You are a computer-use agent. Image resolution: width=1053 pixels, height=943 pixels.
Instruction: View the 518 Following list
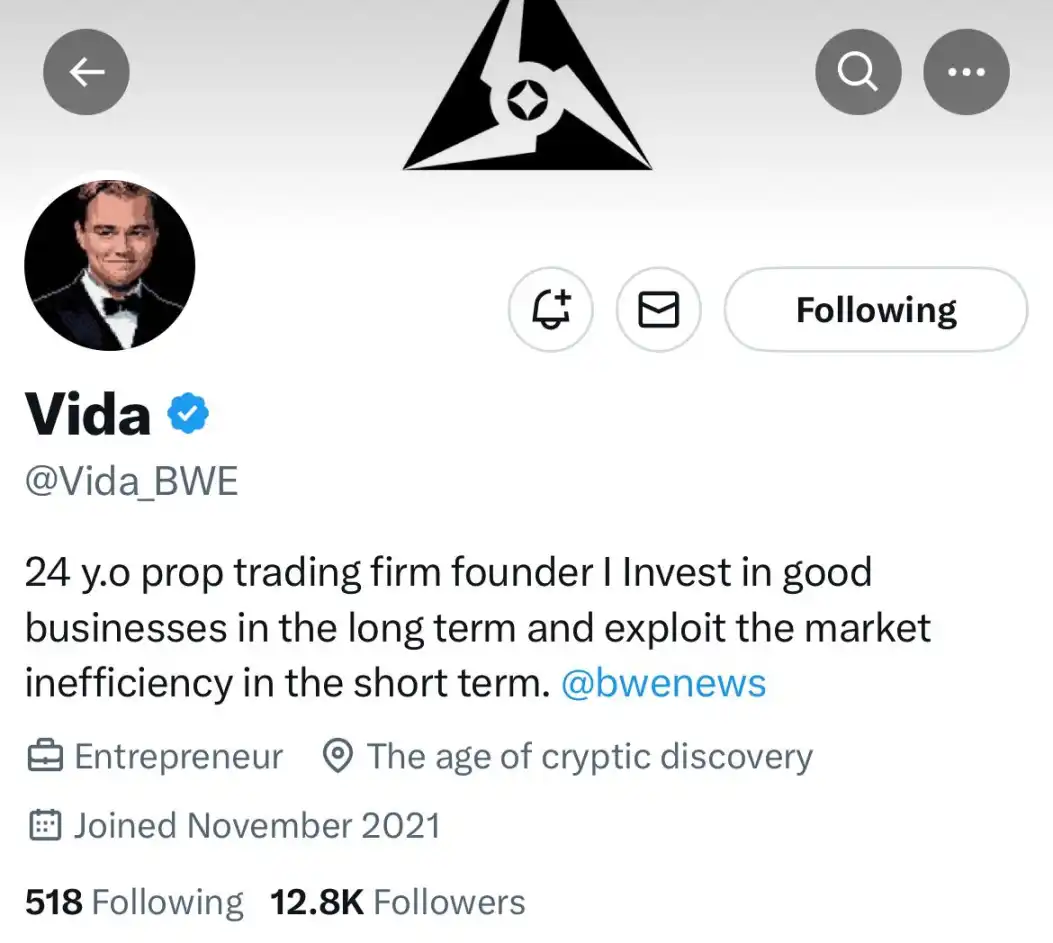[x=134, y=902]
